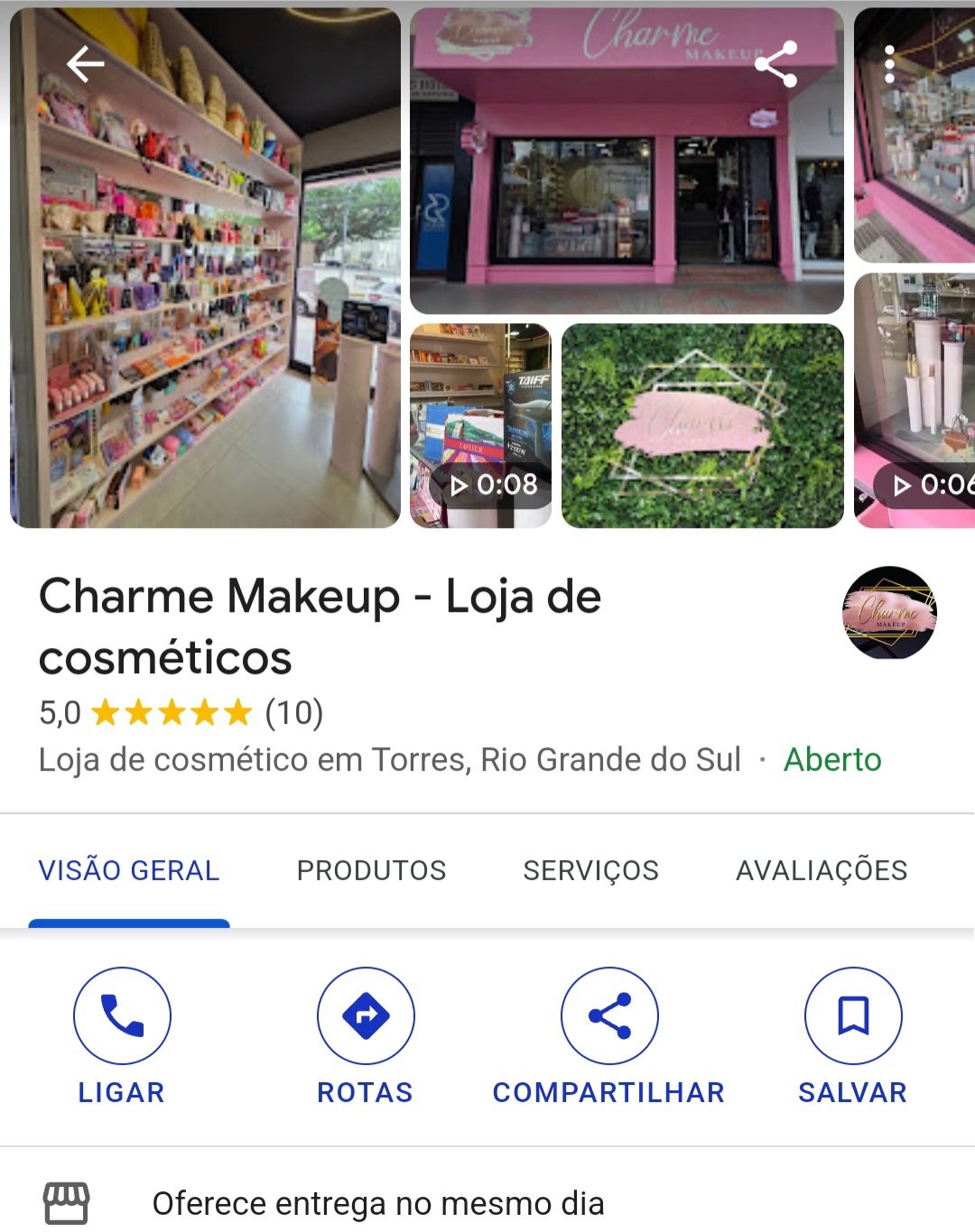Get directions with Rotas
975x1232 pixels.
366,1016
